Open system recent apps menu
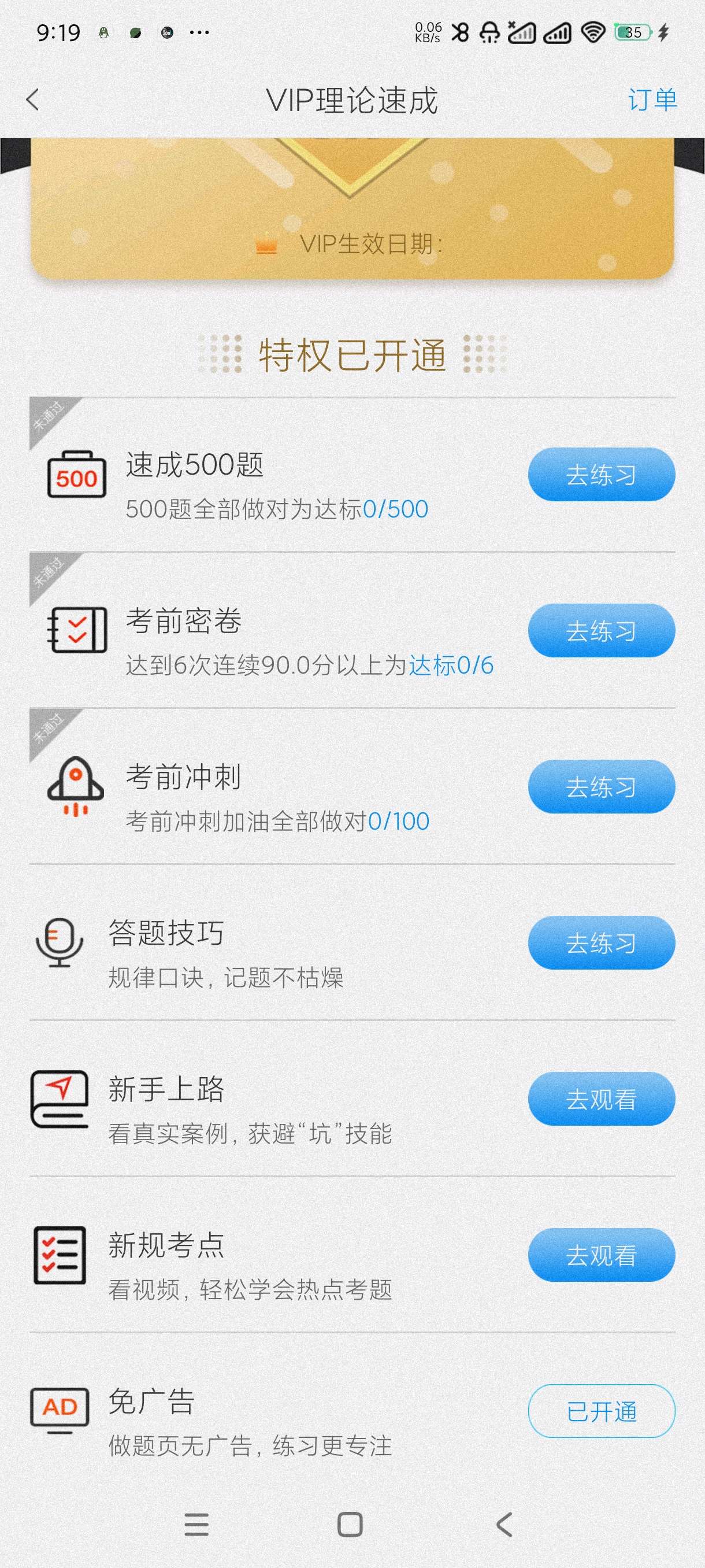The width and height of the screenshot is (705, 1568). pos(196,1525)
